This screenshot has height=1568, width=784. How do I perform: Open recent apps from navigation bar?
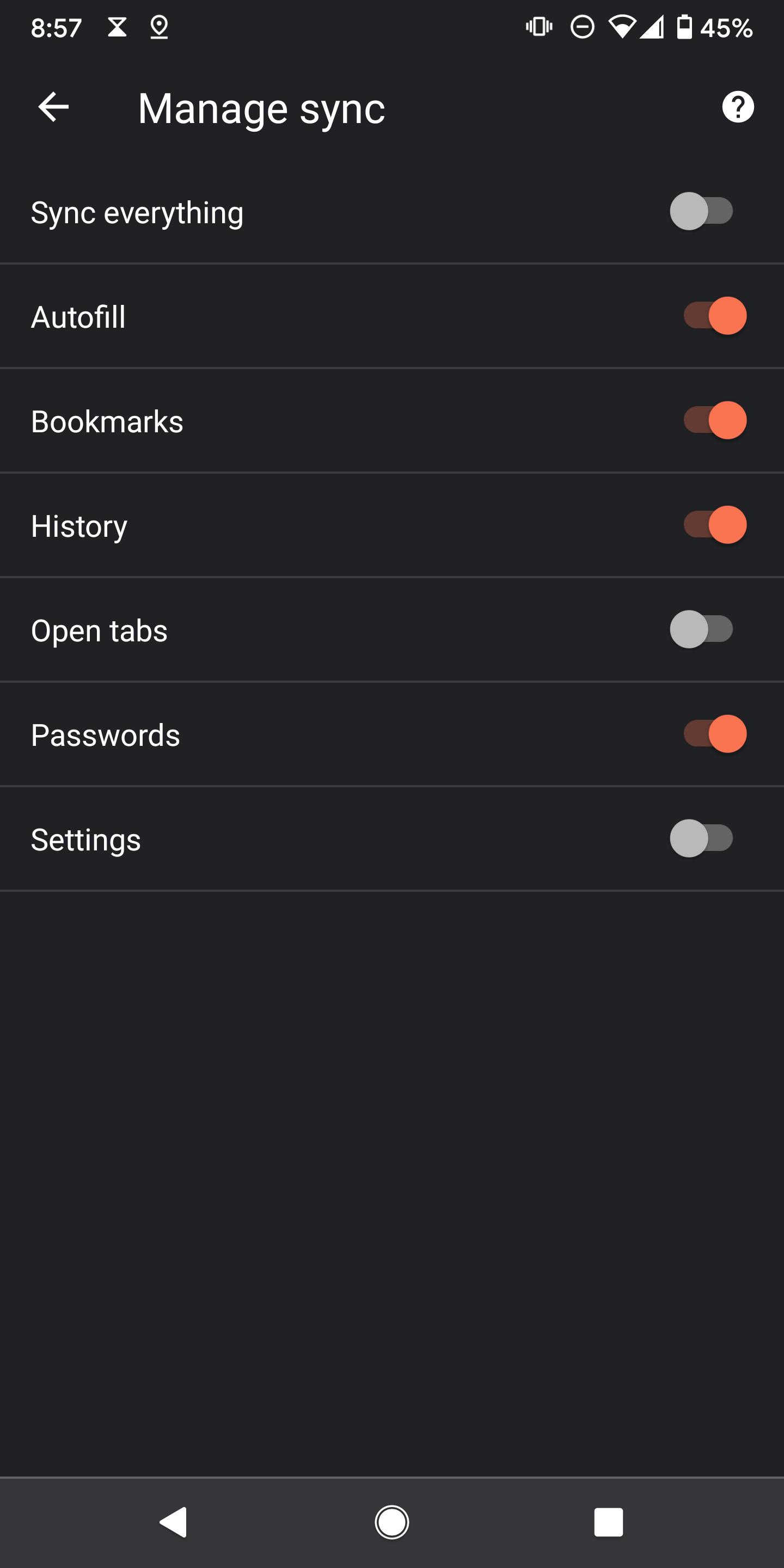[608, 1522]
